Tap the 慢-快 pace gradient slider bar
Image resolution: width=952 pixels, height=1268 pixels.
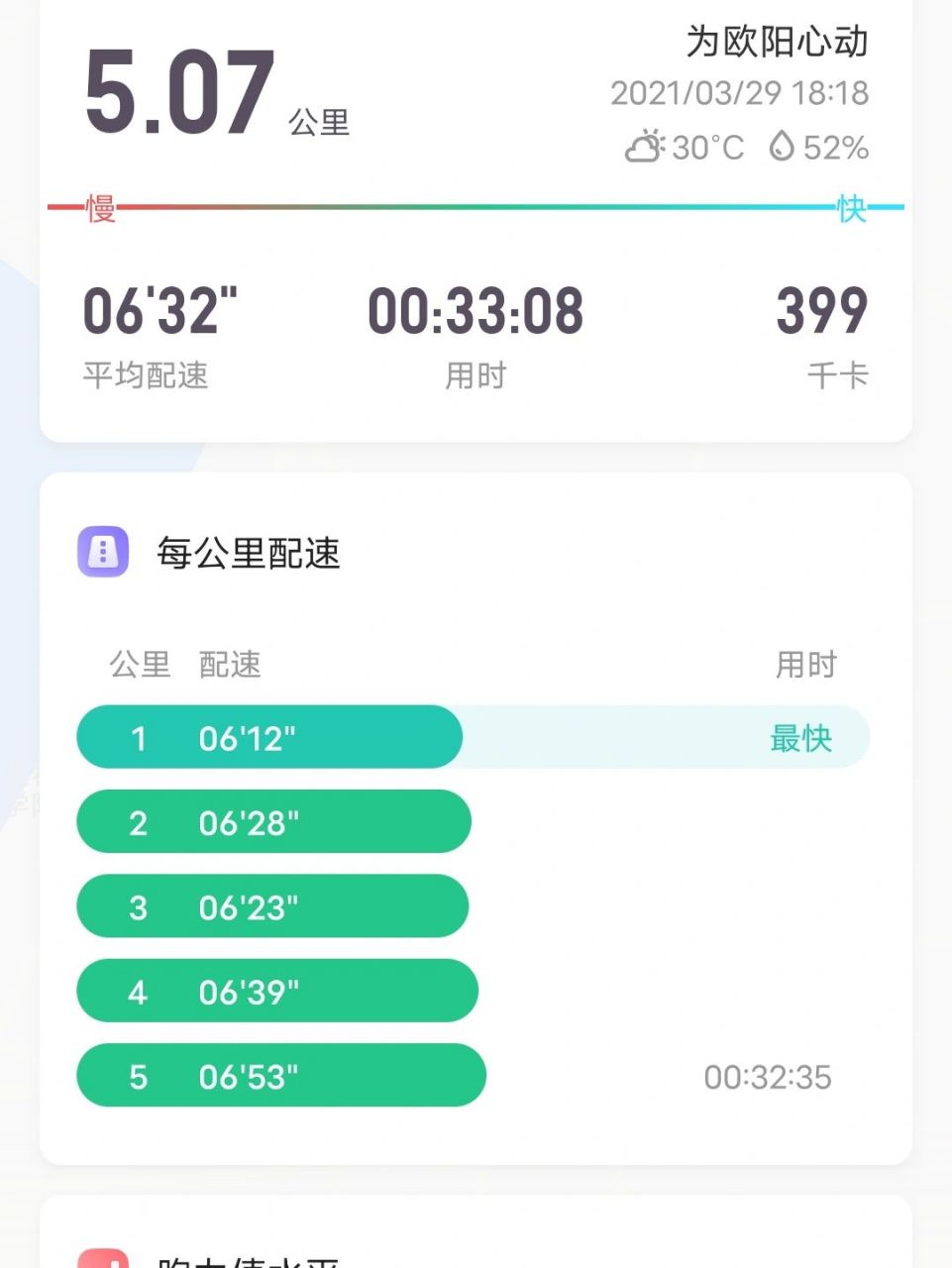pyautogui.click(x=476, y=208)
